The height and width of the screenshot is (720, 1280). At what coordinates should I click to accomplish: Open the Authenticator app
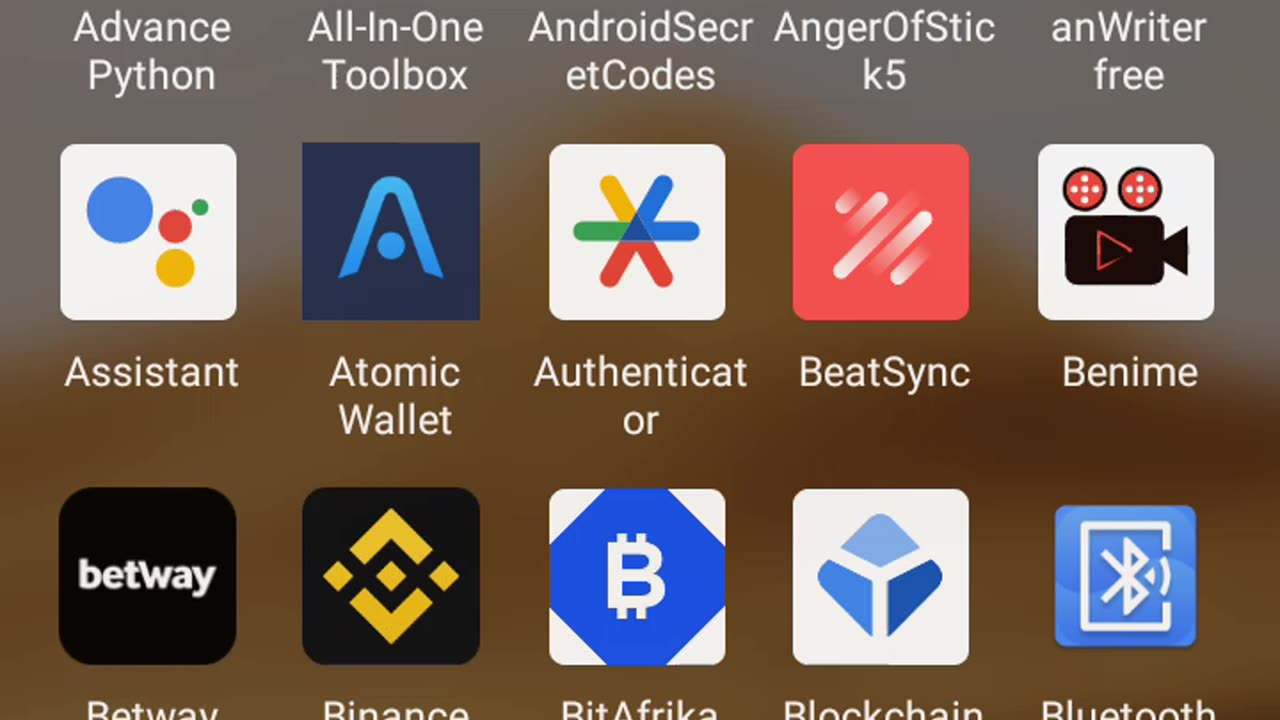[x=637, y=232]
